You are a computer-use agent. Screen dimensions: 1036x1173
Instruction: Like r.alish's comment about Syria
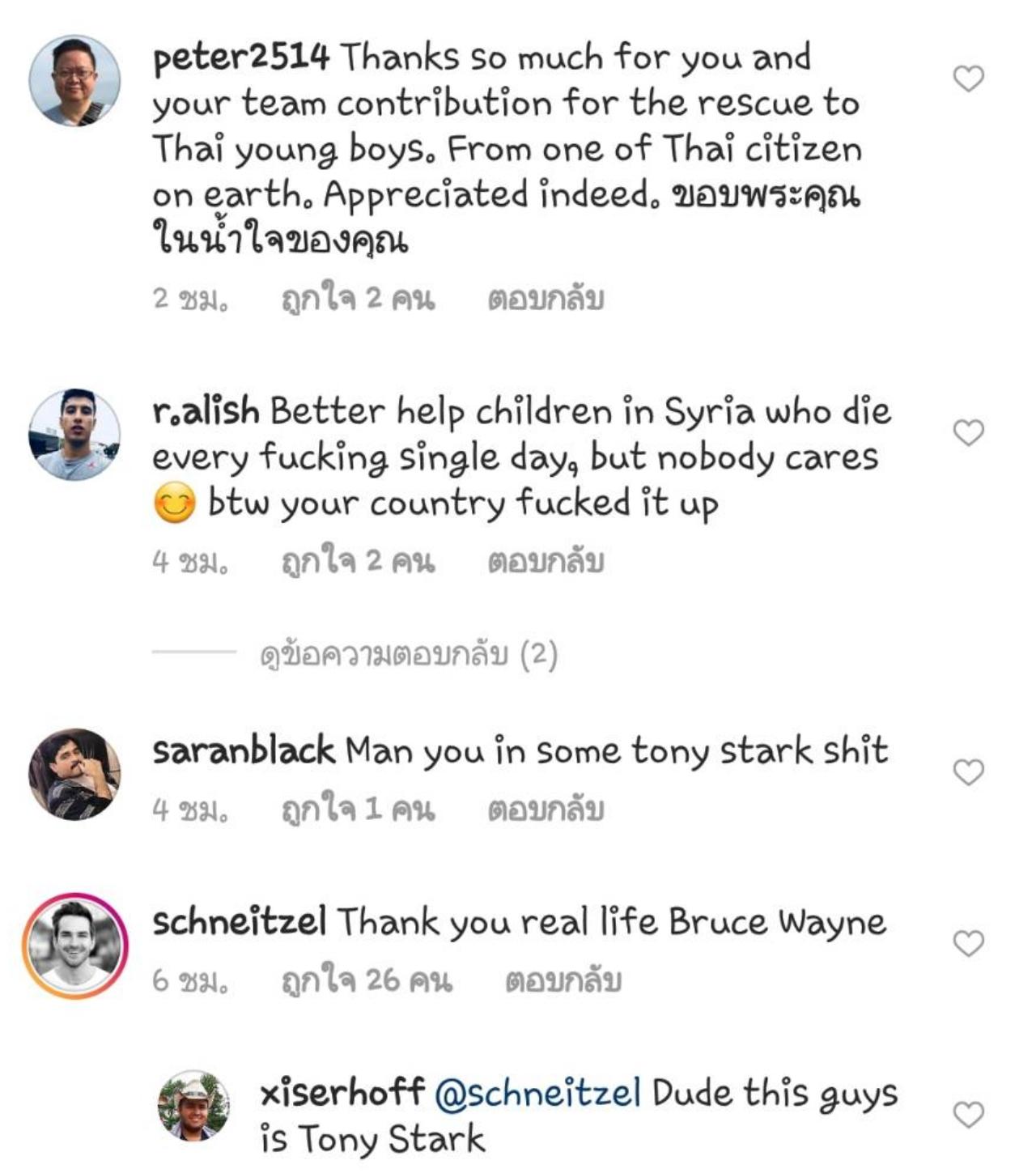tap(968, 432)
